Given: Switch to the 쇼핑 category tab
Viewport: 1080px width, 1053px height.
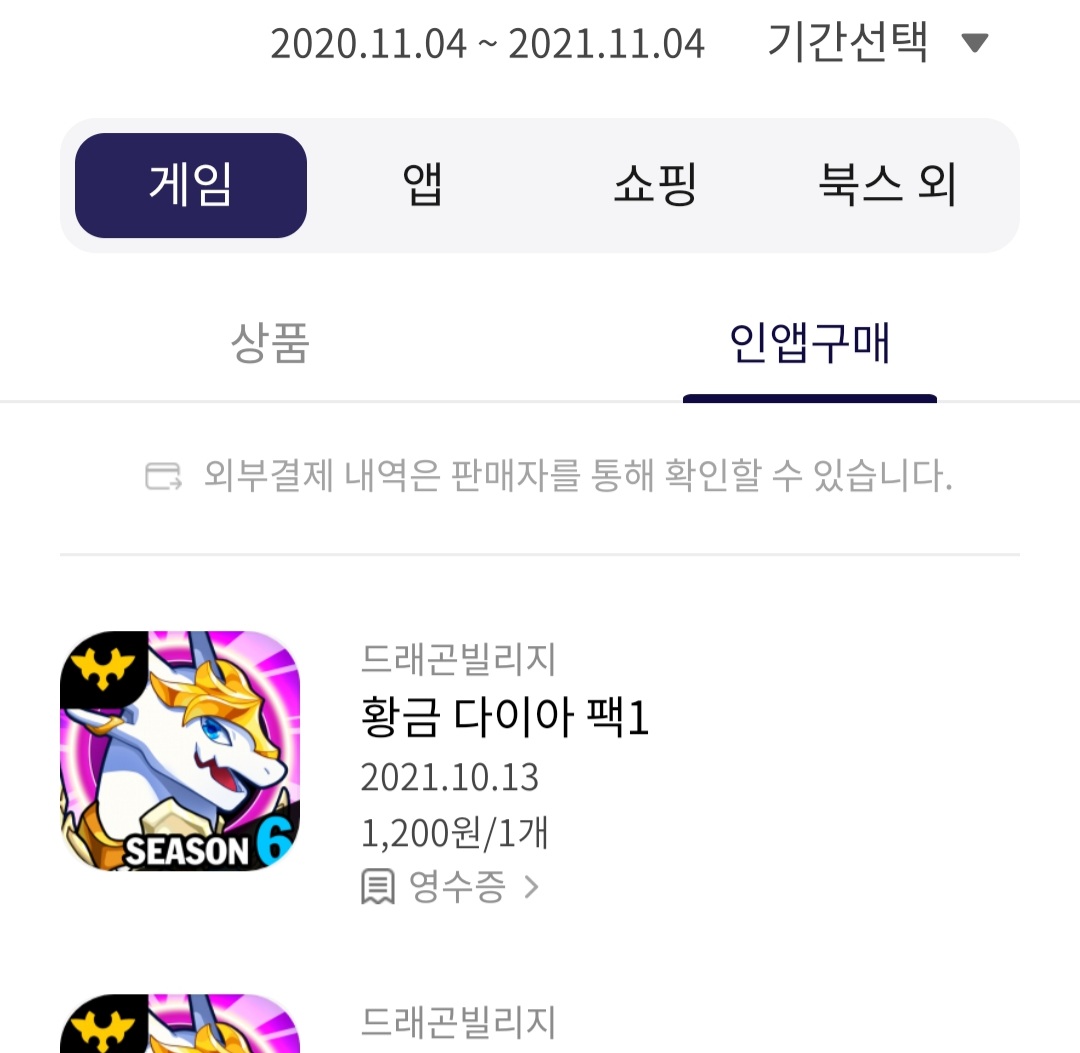Looking at the screenshot, I should 655,186.
